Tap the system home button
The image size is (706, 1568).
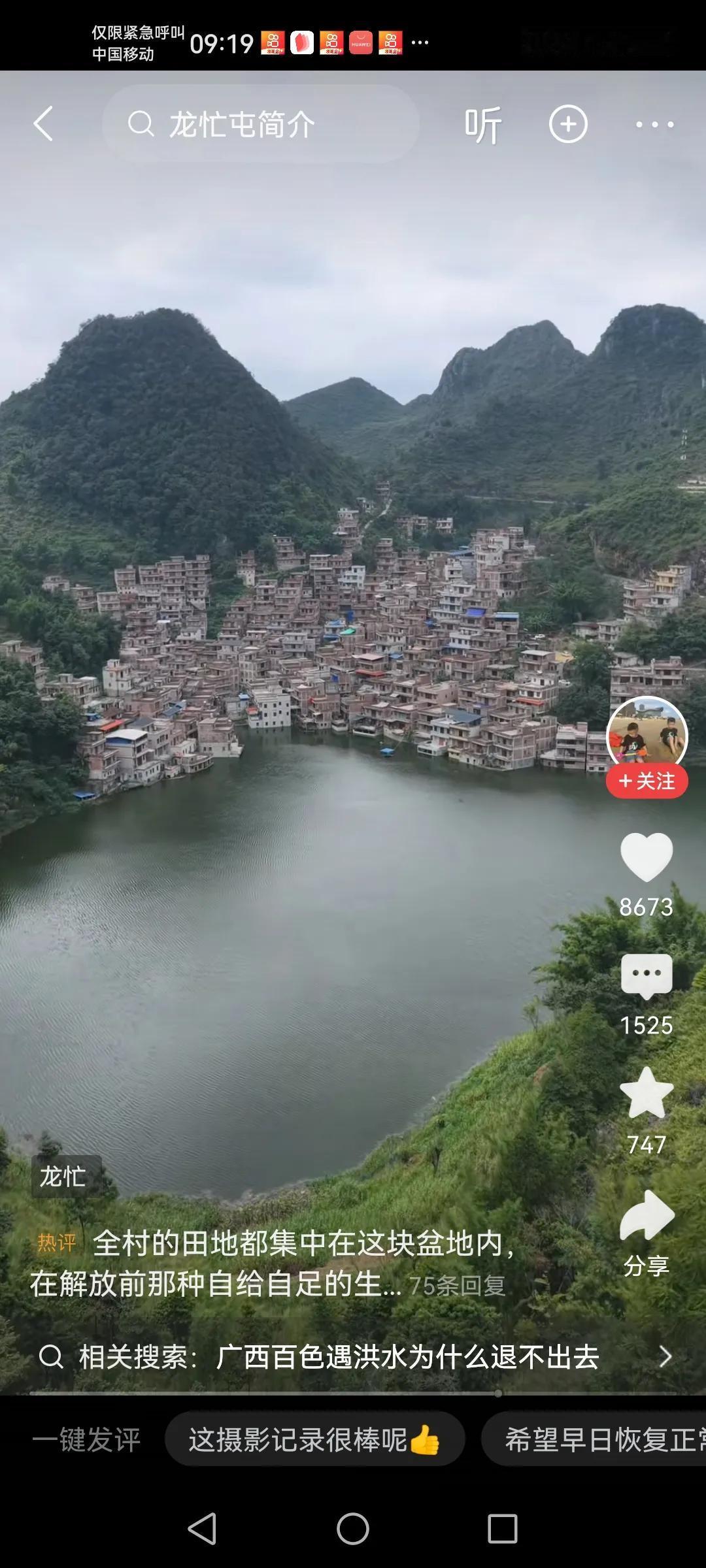pos(353,1529)
